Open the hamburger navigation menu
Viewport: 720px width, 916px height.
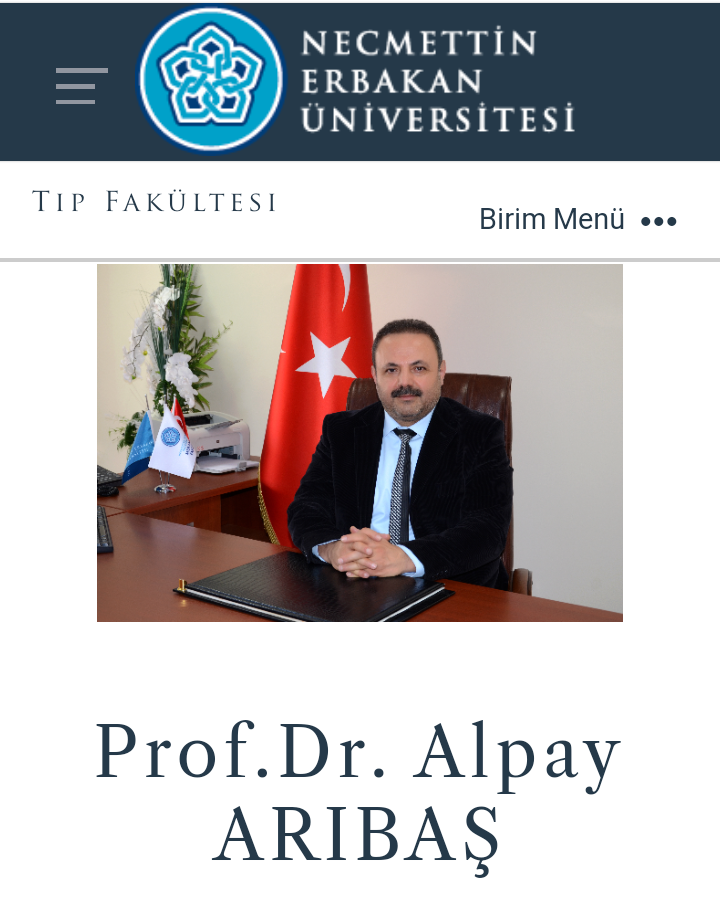pos(81,86)
